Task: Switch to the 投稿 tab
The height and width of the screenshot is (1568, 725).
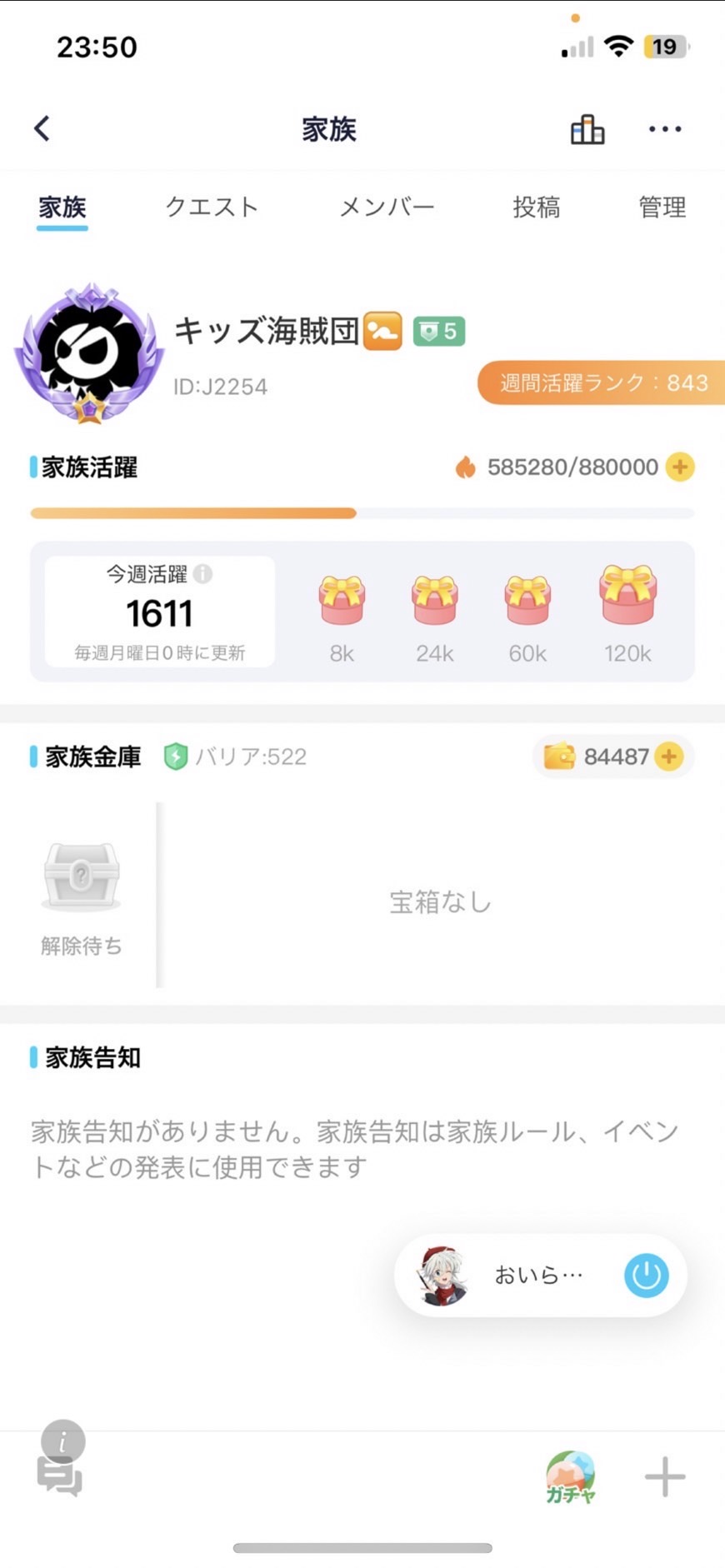Action: (x=536, y=207)
